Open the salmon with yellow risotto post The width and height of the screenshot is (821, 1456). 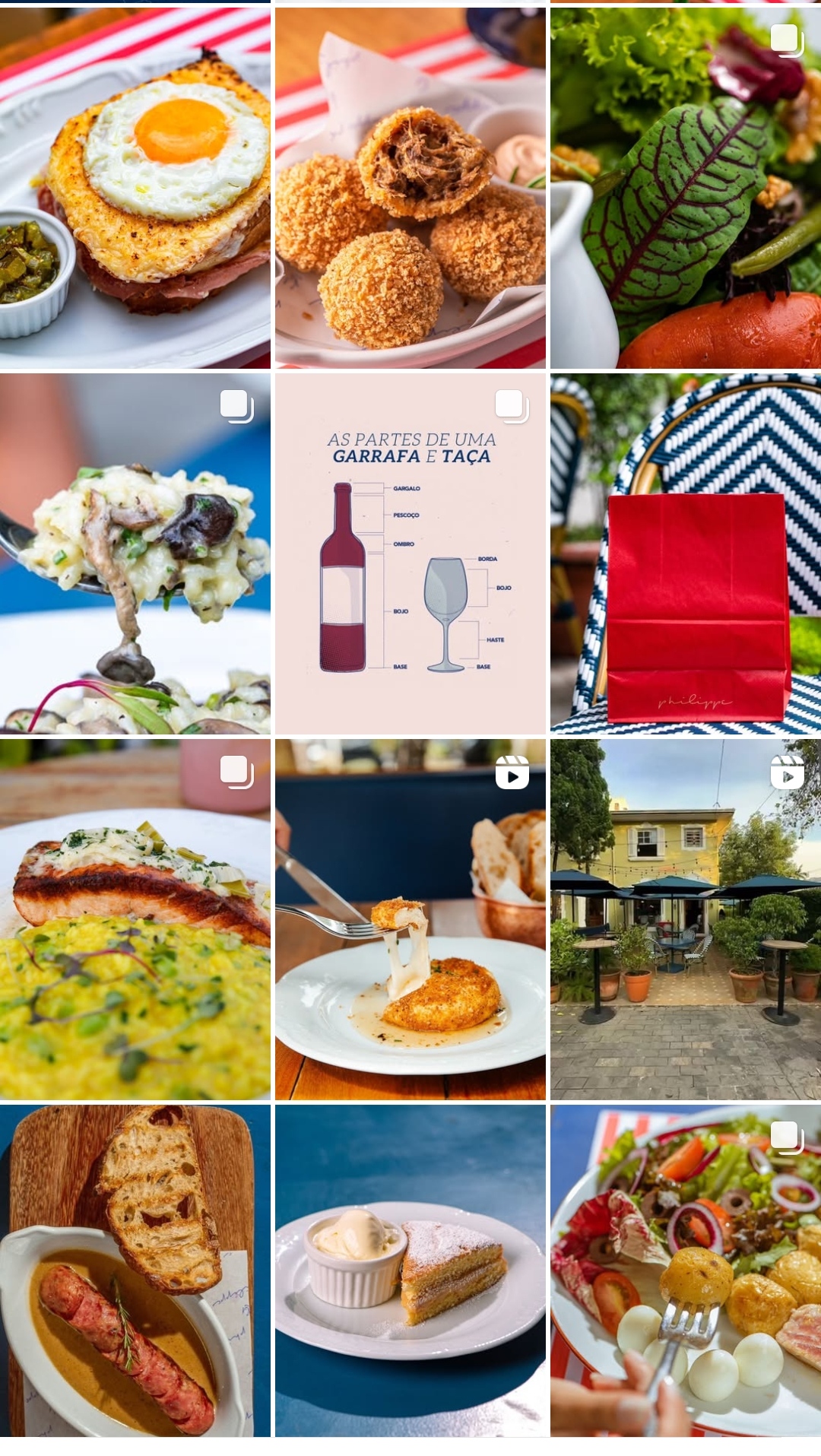[x=135, y=919]
